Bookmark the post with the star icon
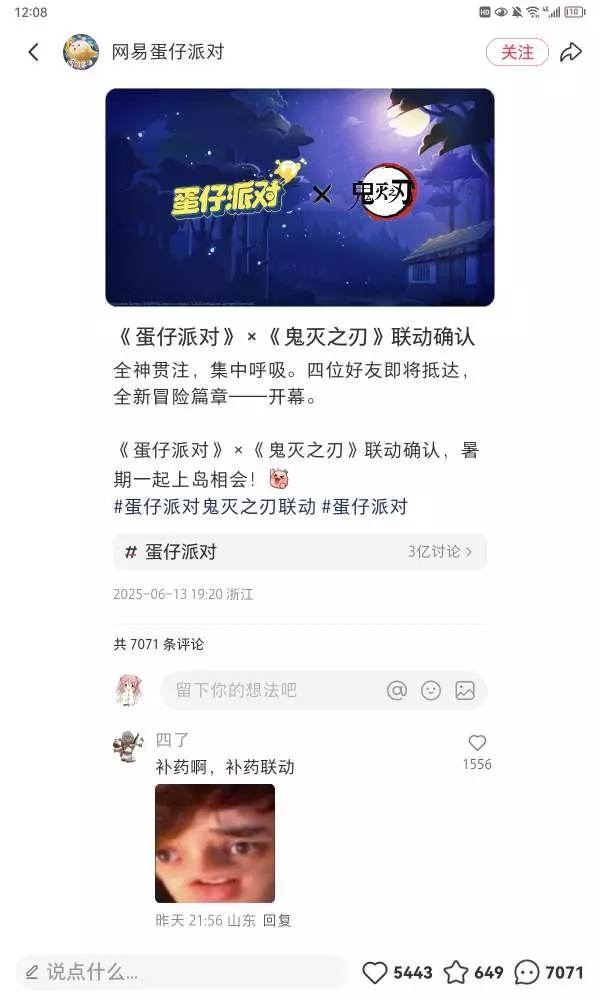The image size is (600, 1000). (456, 973)
